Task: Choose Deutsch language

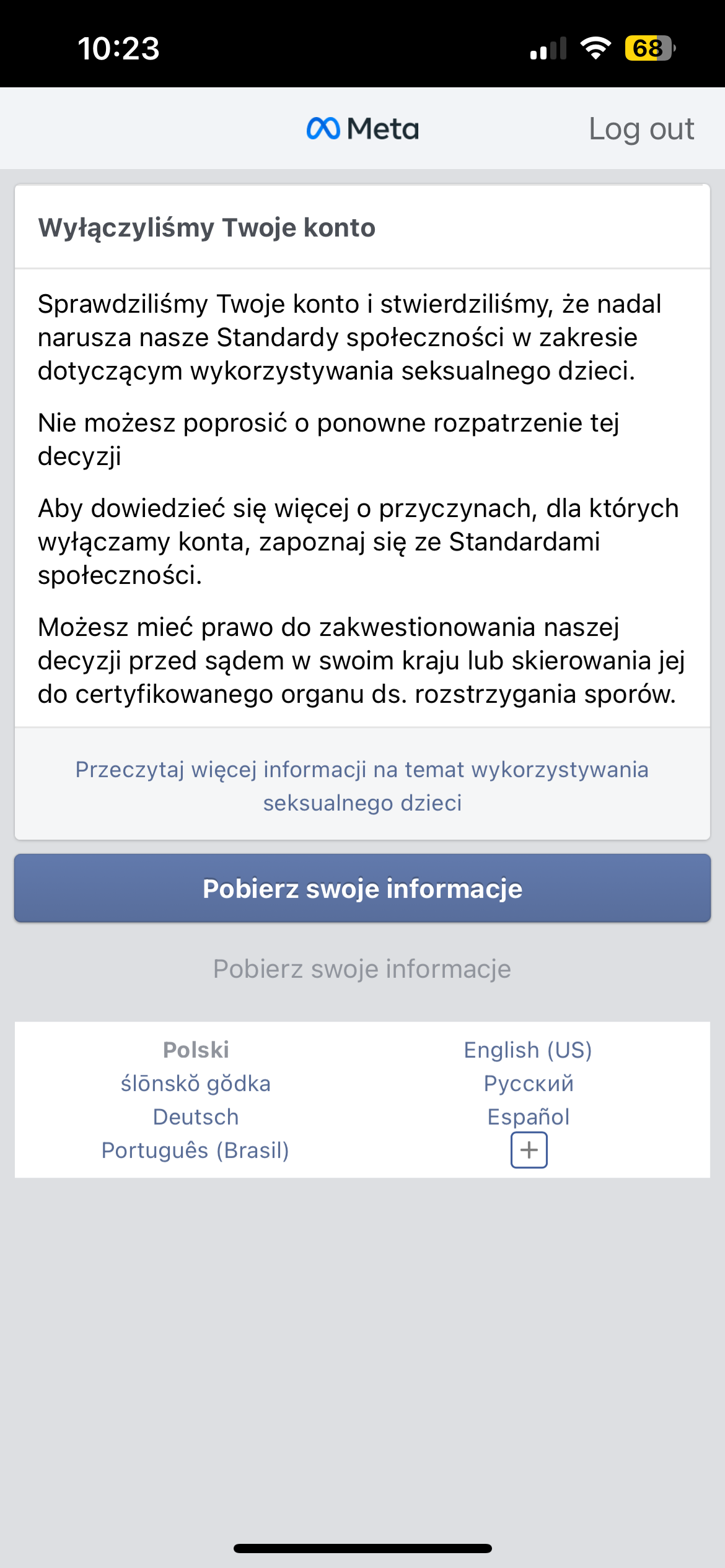Action: [x=196, y=1117]
